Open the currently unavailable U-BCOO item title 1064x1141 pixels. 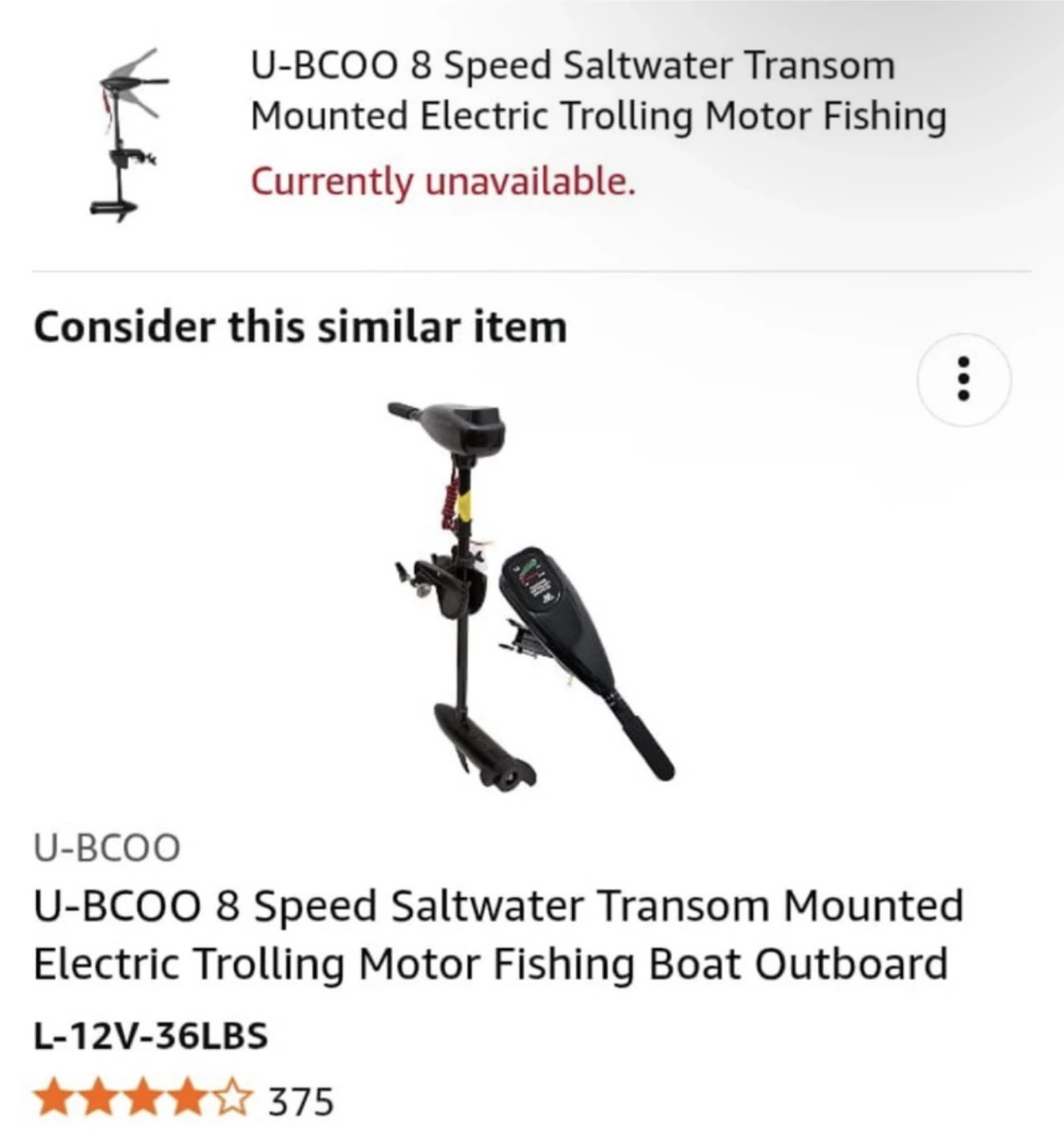coord(597,90)
